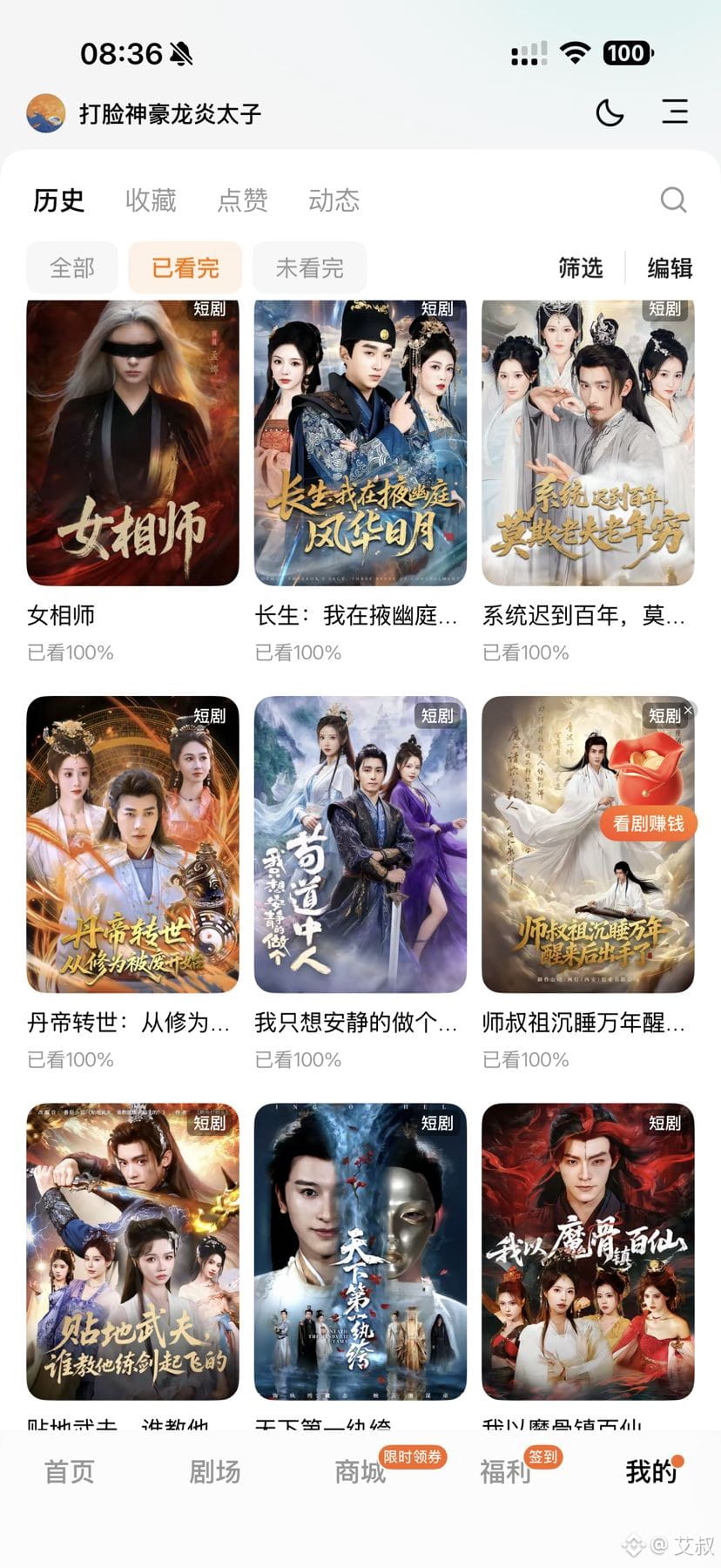The width and height of the screenshot is (721, 1568).
Task: Select the 未看完 filter chip
Action: click(309, 267)
